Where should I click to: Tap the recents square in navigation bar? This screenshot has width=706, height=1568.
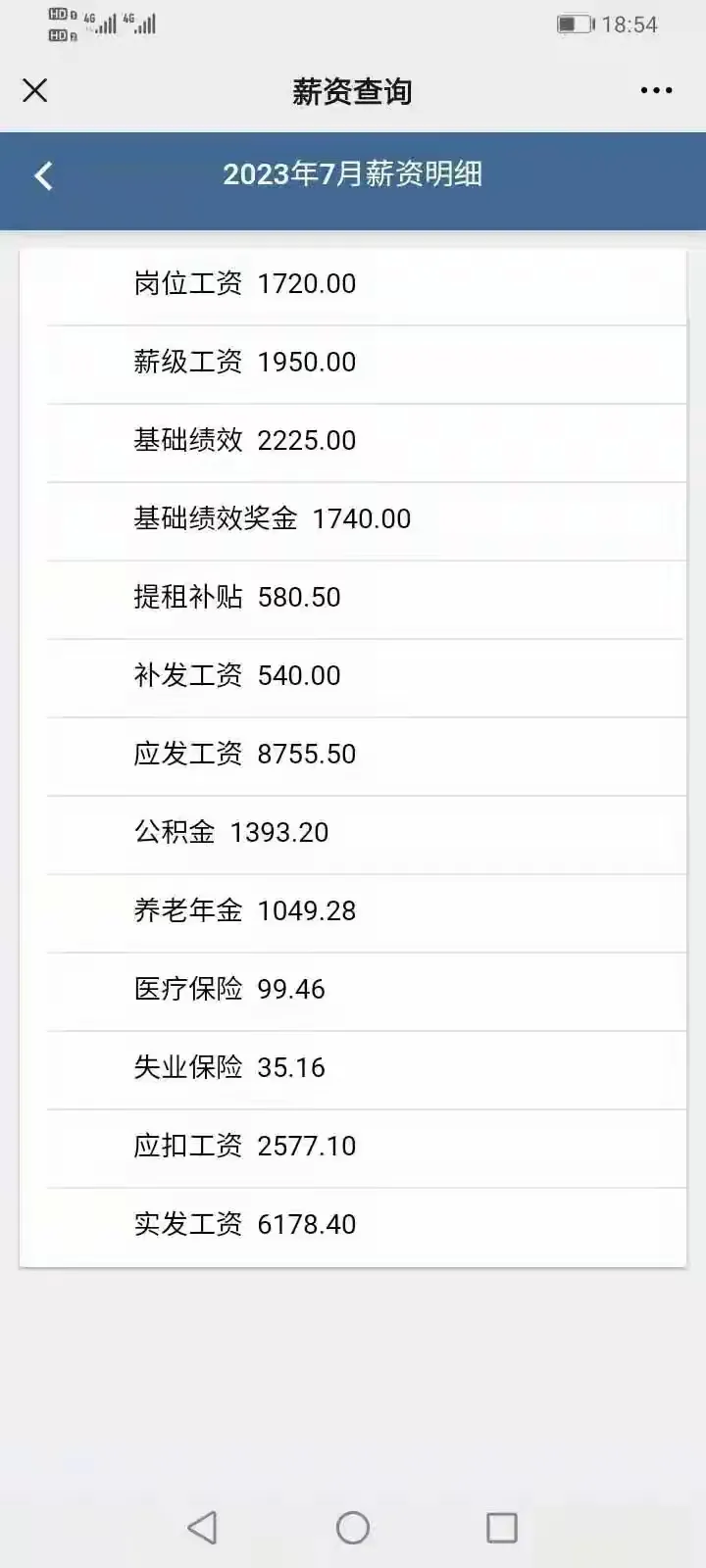[x=501, y=1526]
